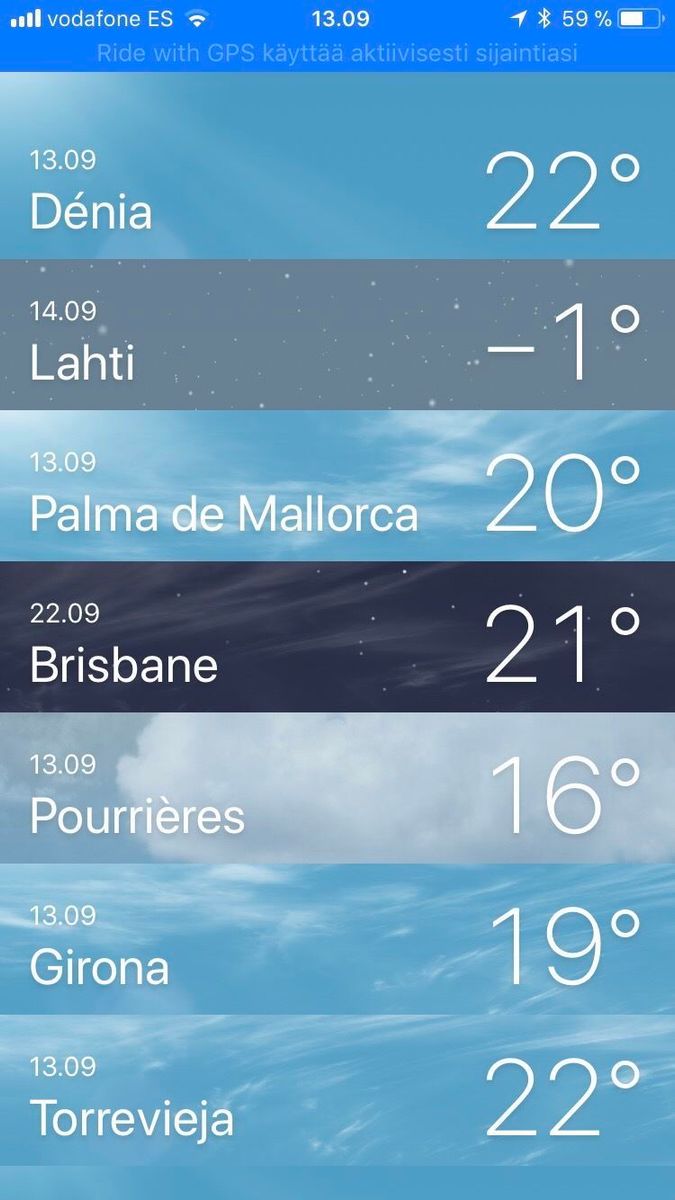
Task: Open Pourrières forecast
Action: point(337,790)
